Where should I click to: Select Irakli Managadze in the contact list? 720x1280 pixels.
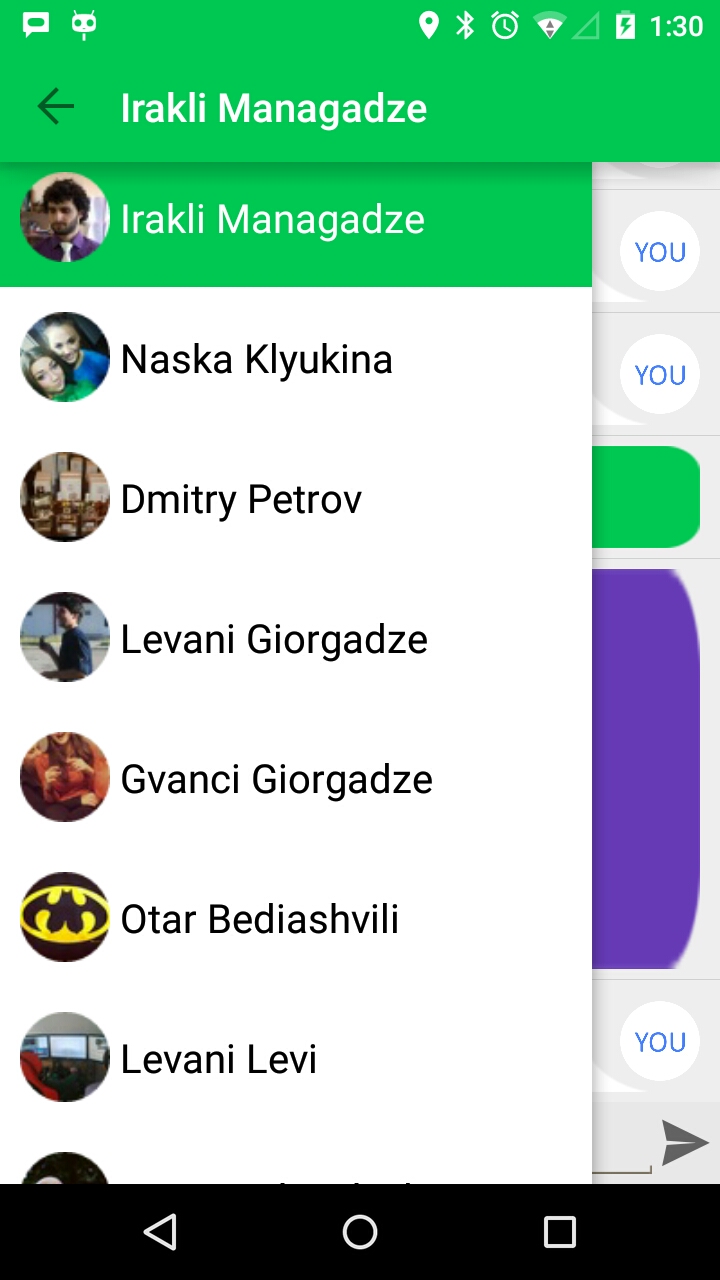click(x=272, y=220)
